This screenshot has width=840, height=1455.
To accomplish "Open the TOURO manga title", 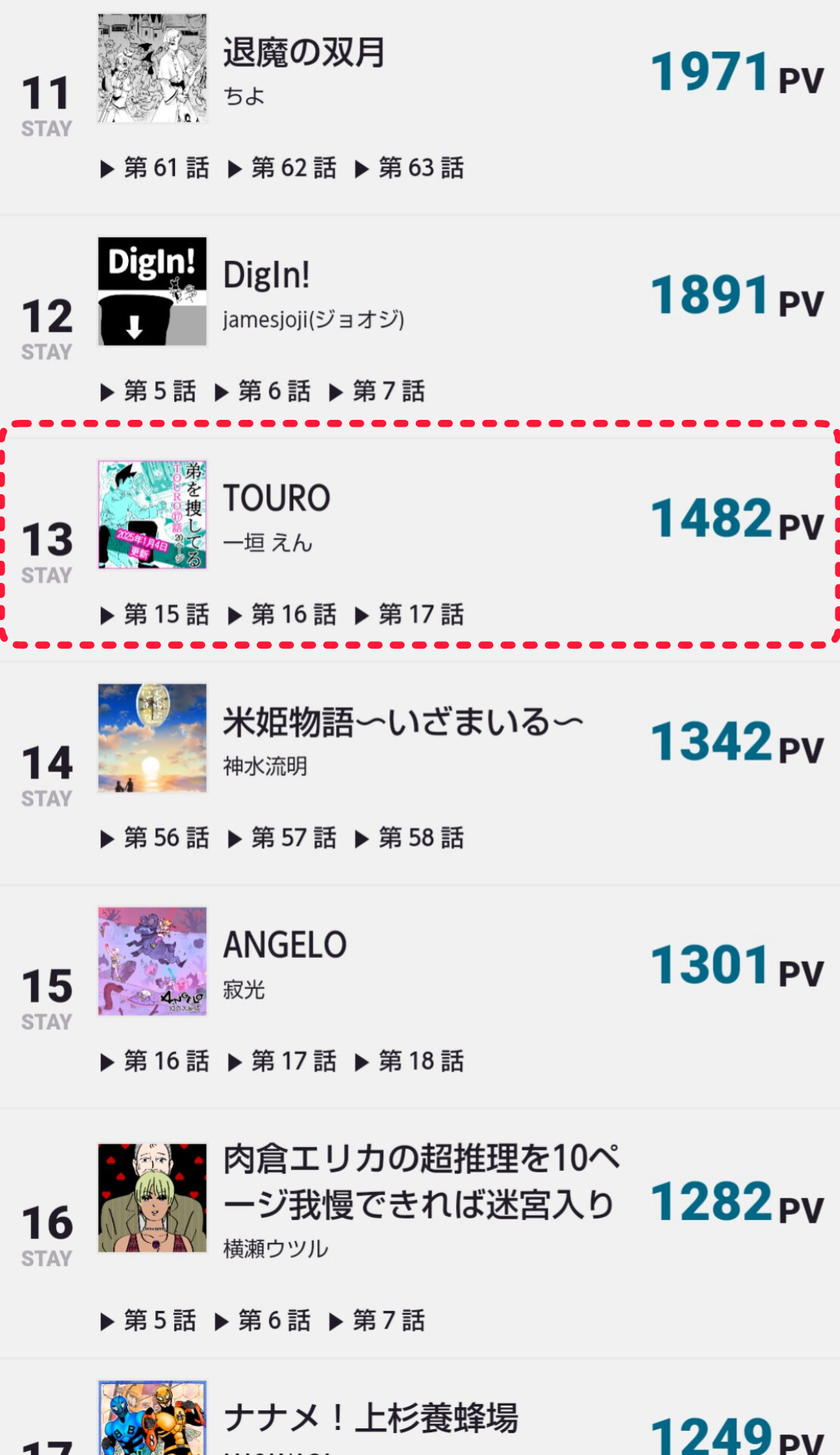I will pos(276,498).
